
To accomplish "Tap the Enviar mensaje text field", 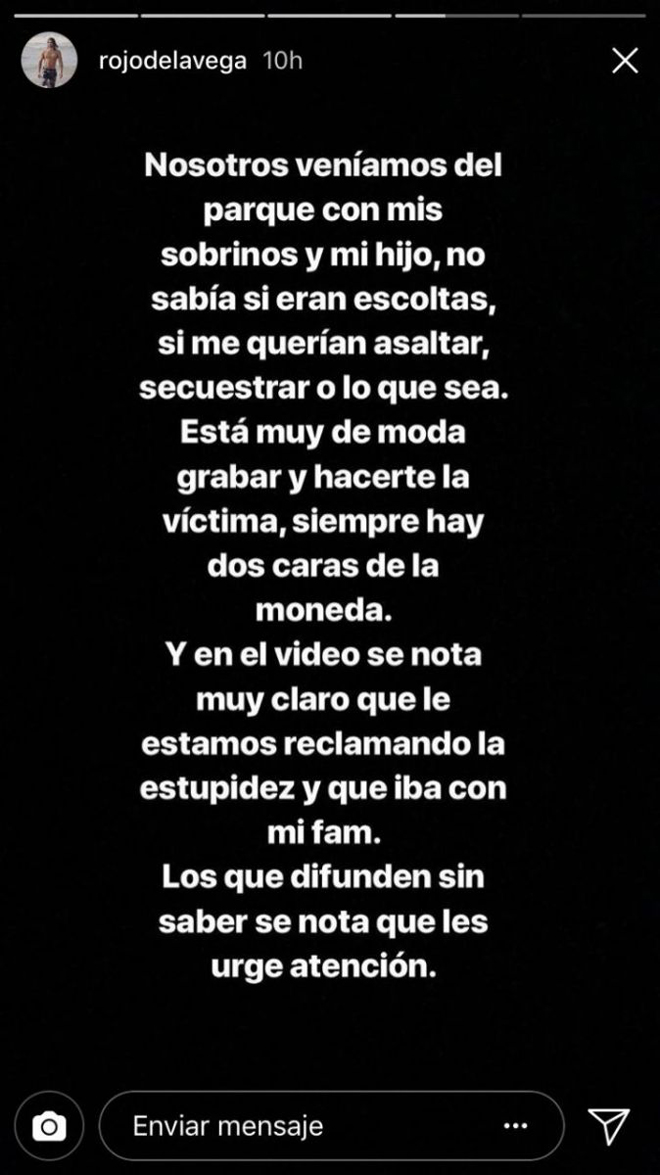I will [300, 1126].
